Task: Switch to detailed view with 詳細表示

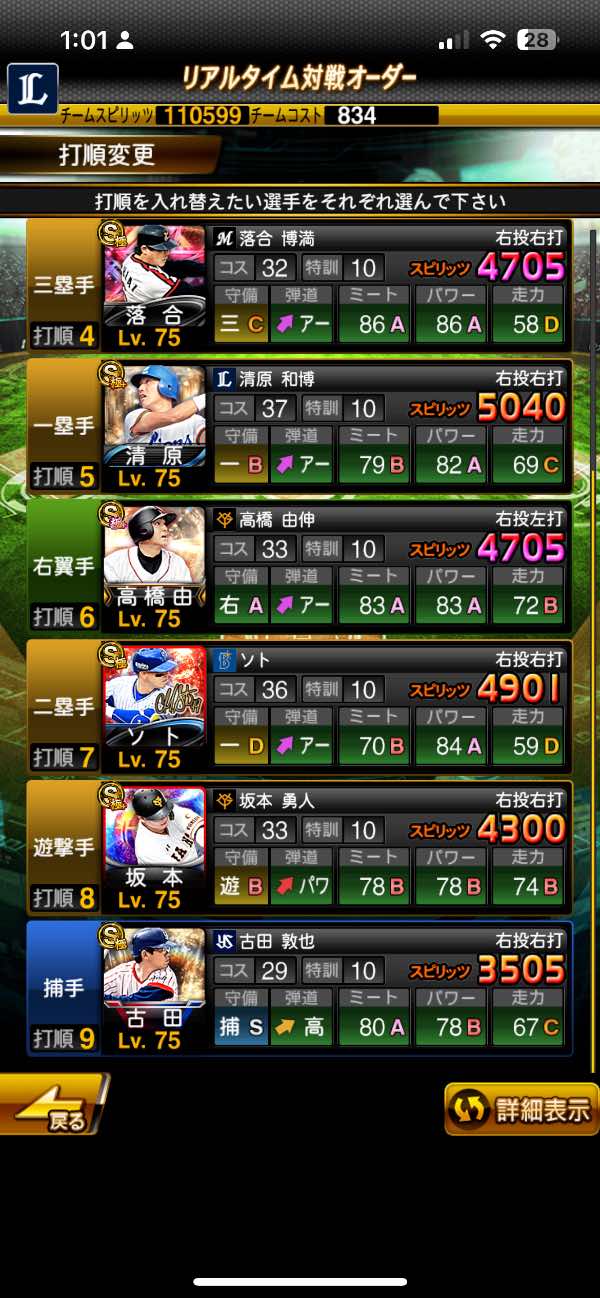Action: point(520,1109)
